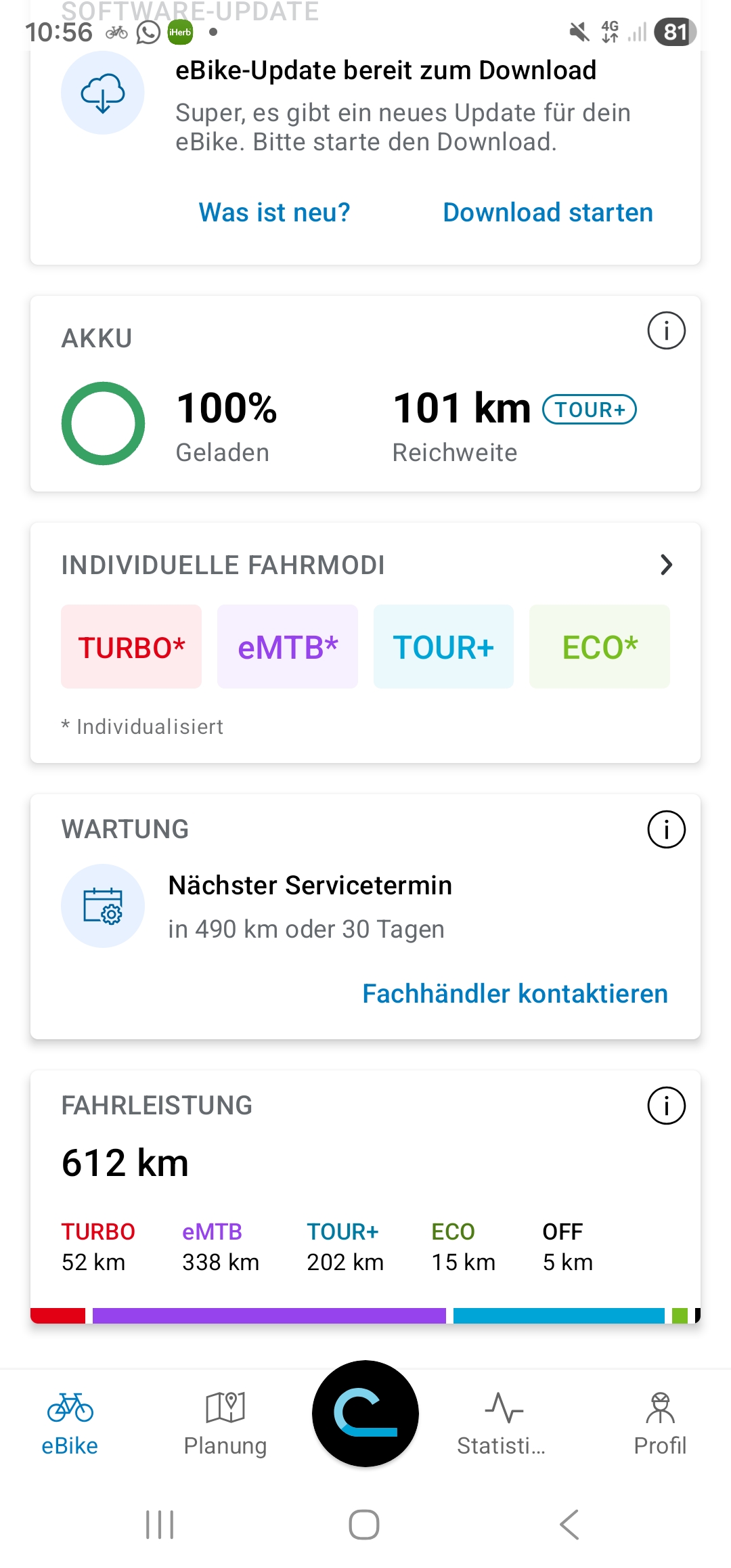The width and height of the screenshot is (731, 1568).
Task: Go to the Profil tab
Action: pos(660,1422)
